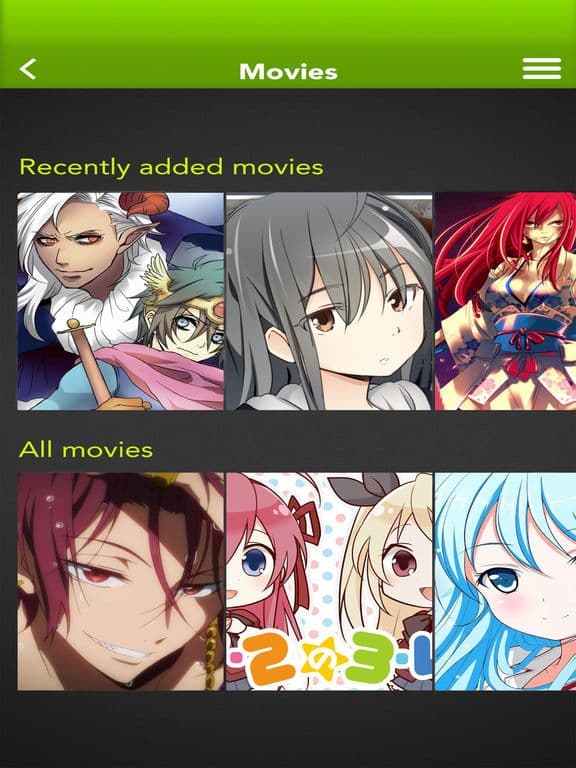Go back using the header arrow

click(x=28, y=69)
